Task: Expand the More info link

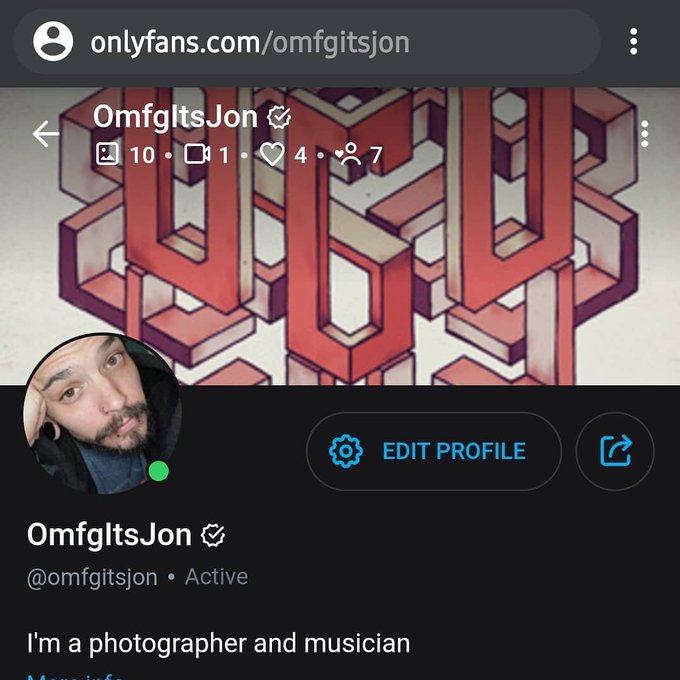Action: coord(75,676)
